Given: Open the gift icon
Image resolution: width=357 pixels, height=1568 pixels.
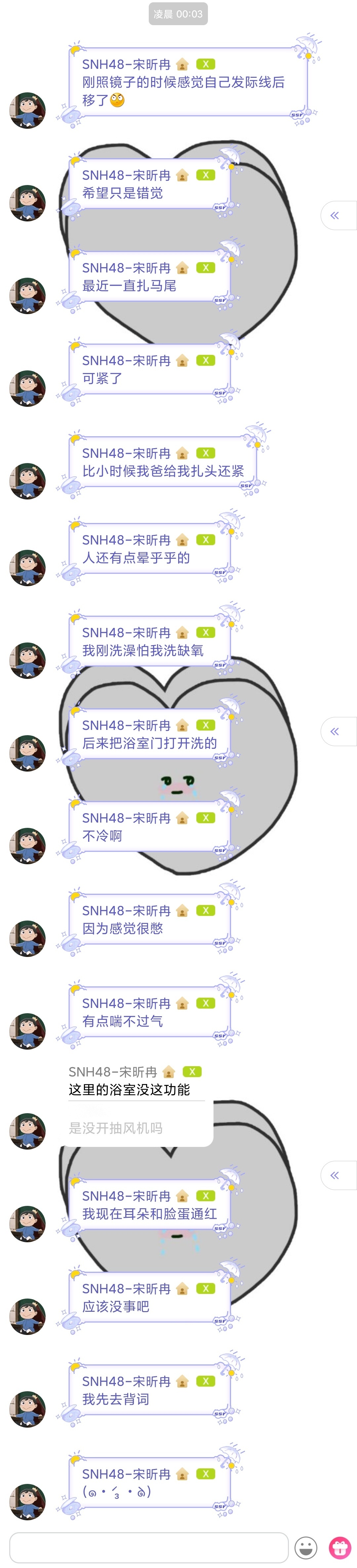Looking at the screenshot, I should pyautogui.click(x=340, y=1547).
